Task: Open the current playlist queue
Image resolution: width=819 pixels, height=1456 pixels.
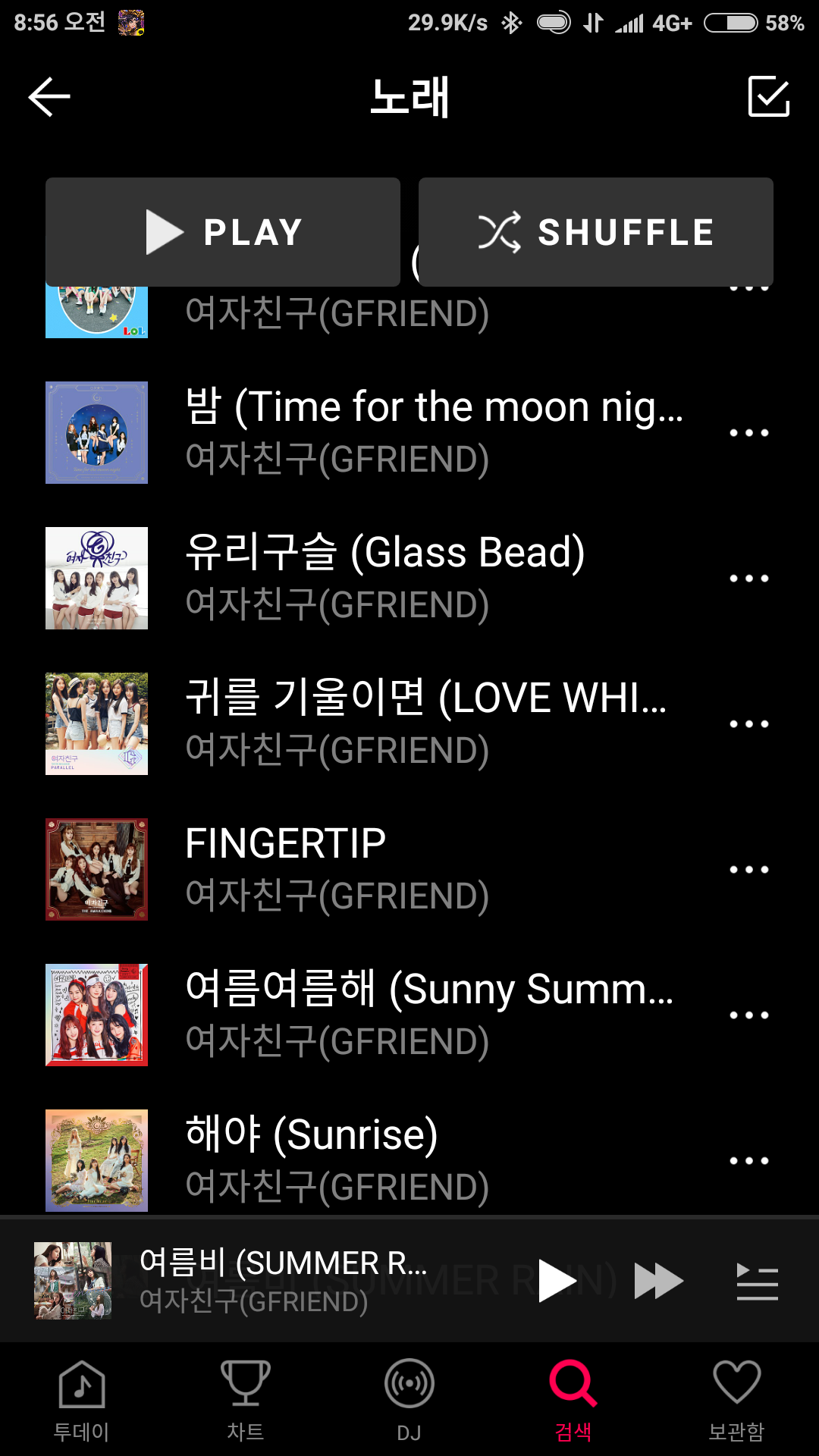Action: tap(757, 1282)
